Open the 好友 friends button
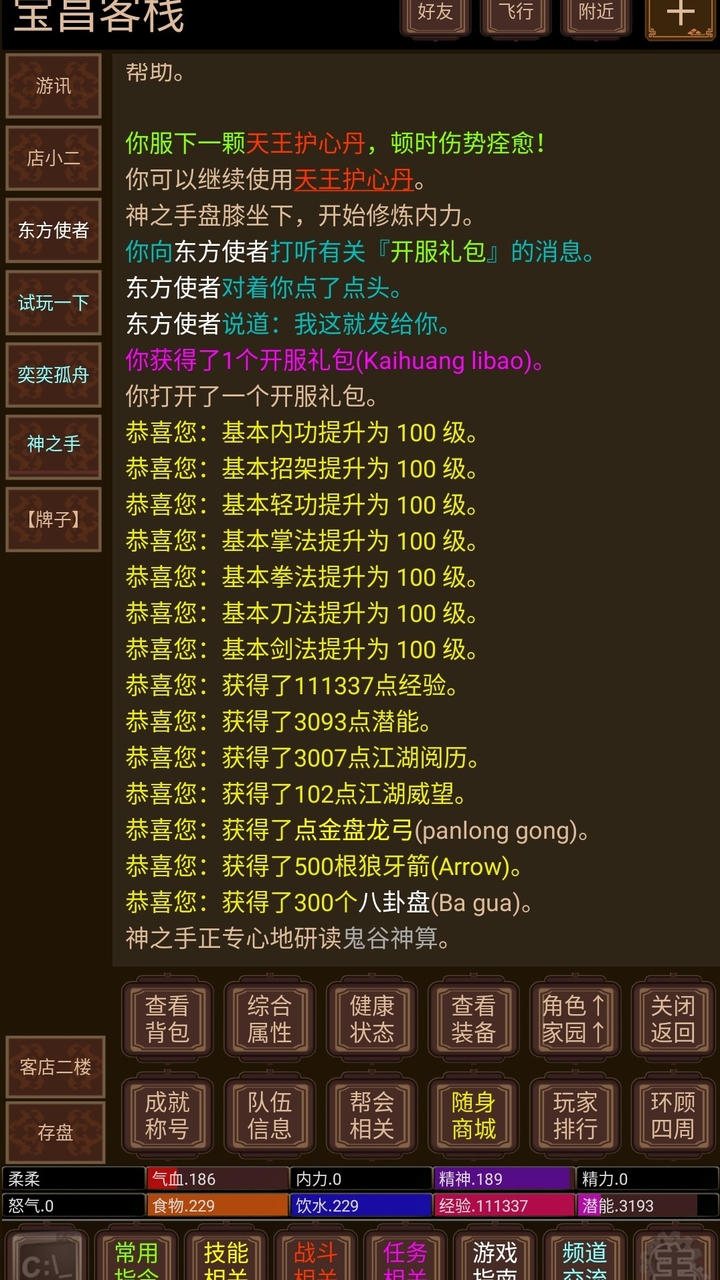 (435, 14)
